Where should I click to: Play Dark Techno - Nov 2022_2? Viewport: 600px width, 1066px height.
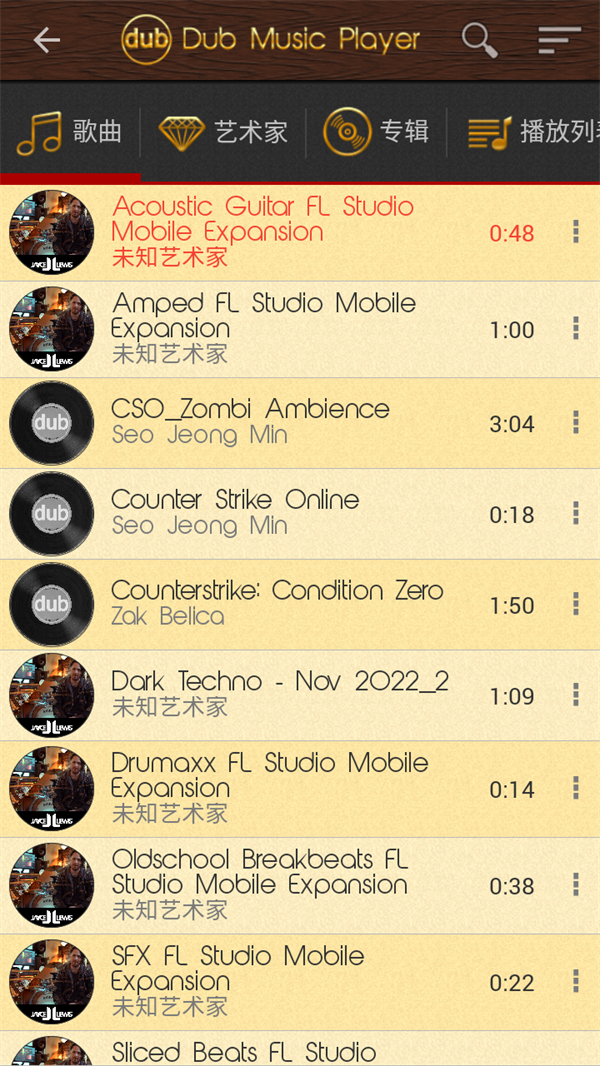pos(280,694)
